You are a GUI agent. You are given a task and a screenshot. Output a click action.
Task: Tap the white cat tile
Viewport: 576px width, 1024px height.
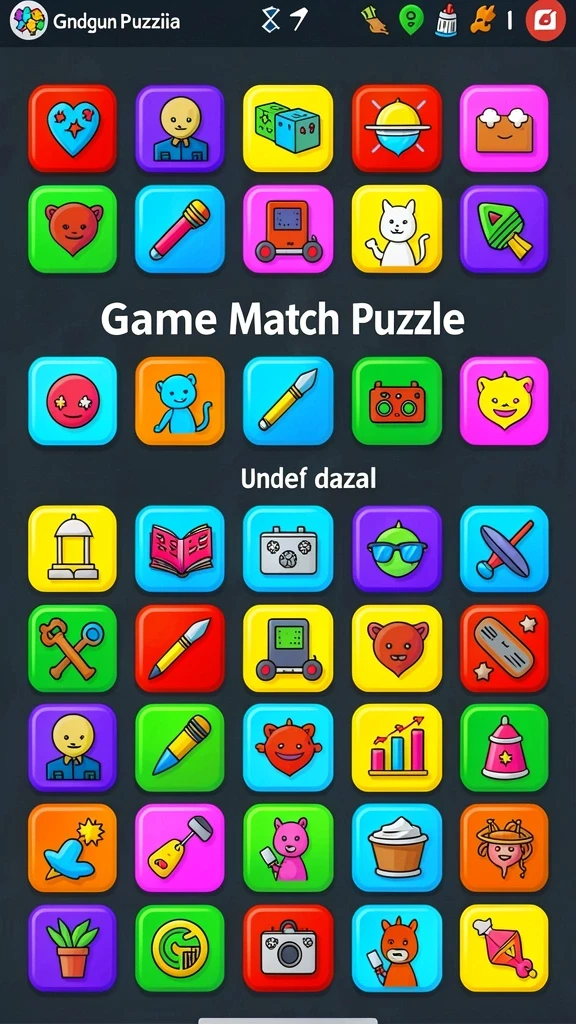396,229
